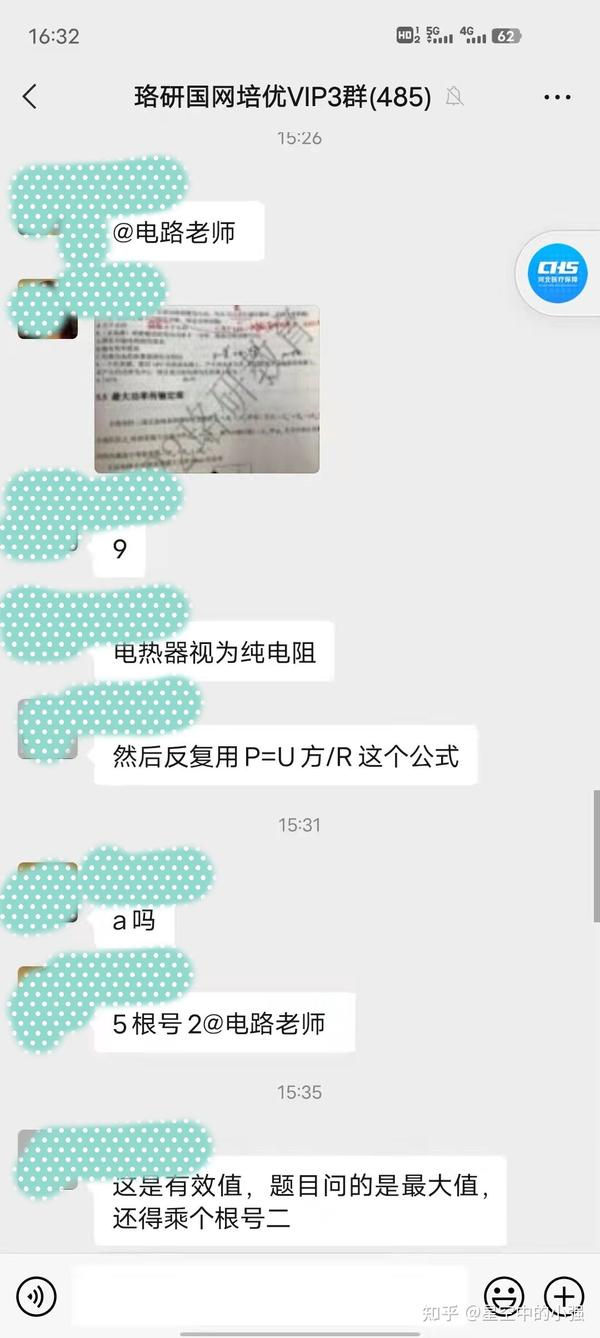
Task: Open the chat overflow menu
Action: [x=557, y=97]
